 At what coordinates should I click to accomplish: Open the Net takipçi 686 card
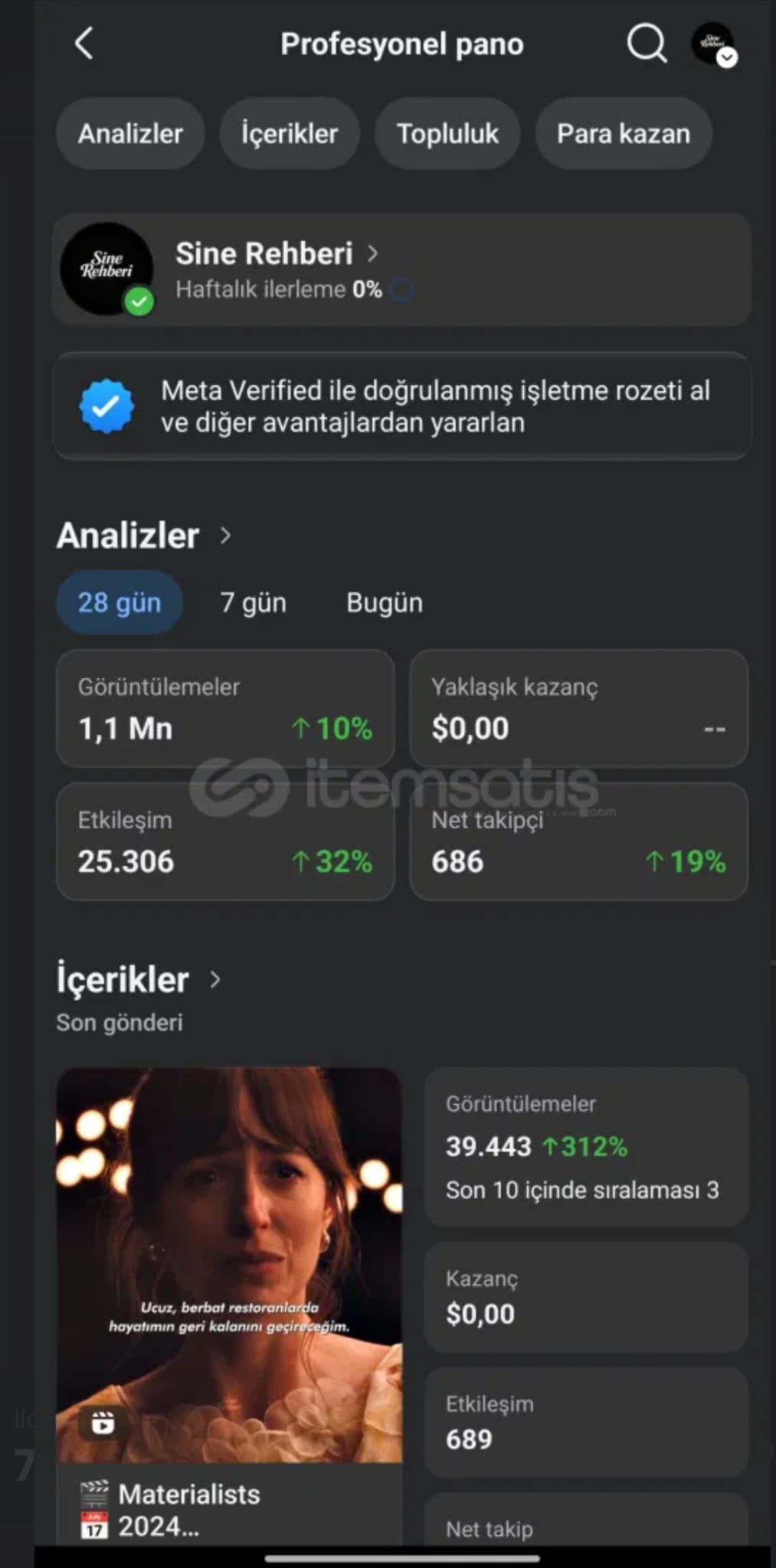(579, 841)
